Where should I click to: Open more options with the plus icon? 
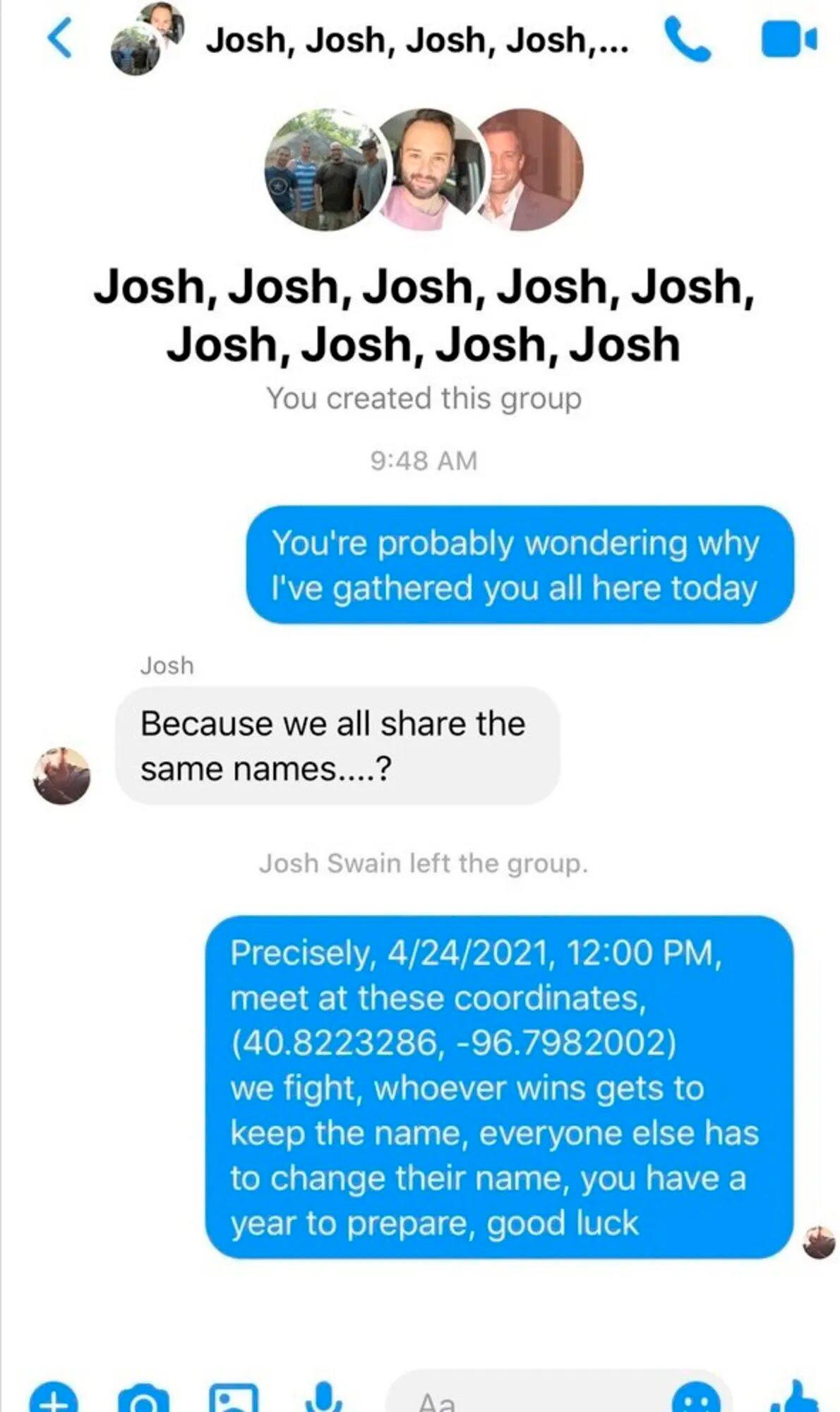click(x=54, y=1398)
